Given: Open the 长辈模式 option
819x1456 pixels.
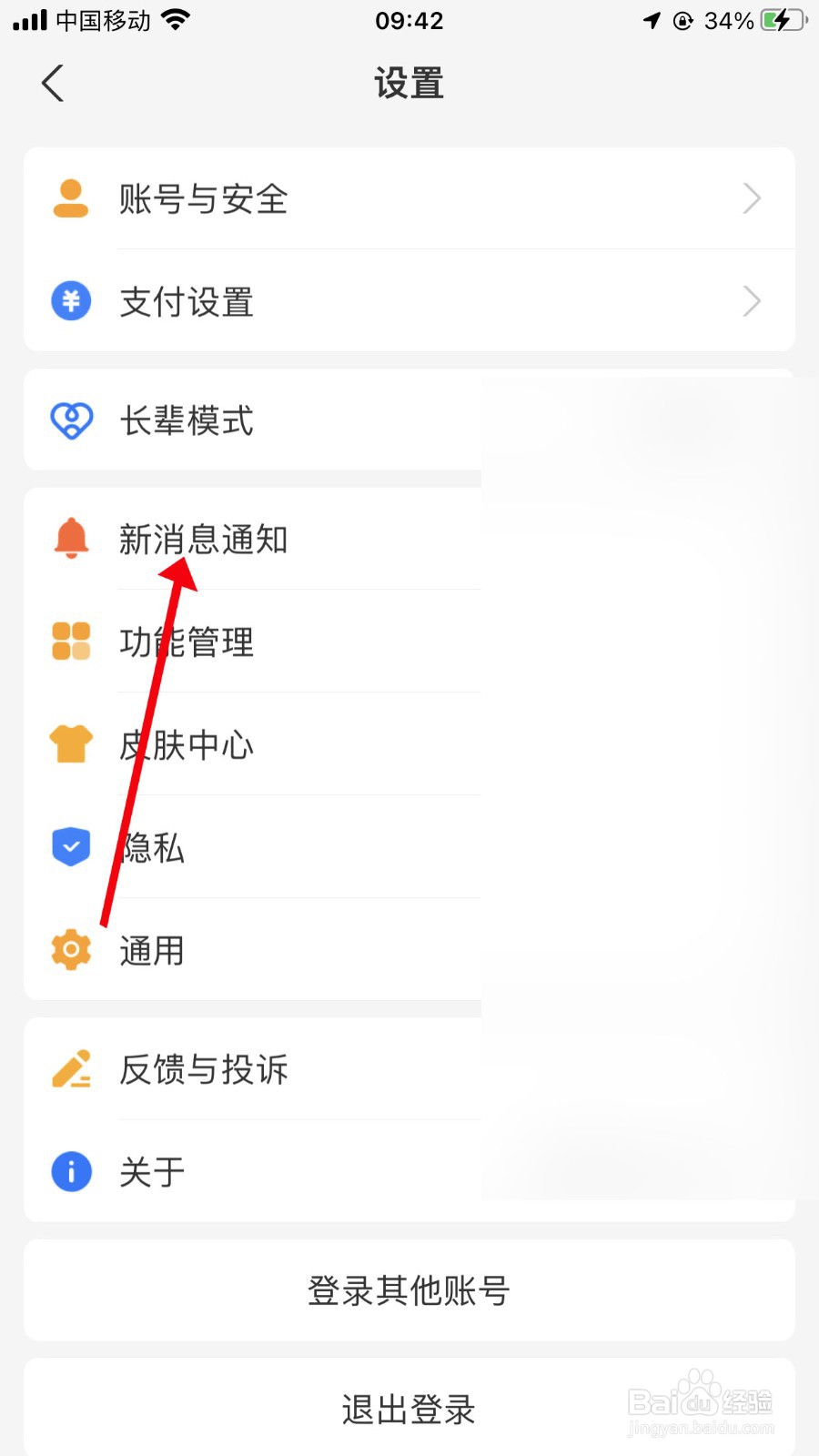Looking at the screenshot, I should pyautogui.click(x=273, y=420).
